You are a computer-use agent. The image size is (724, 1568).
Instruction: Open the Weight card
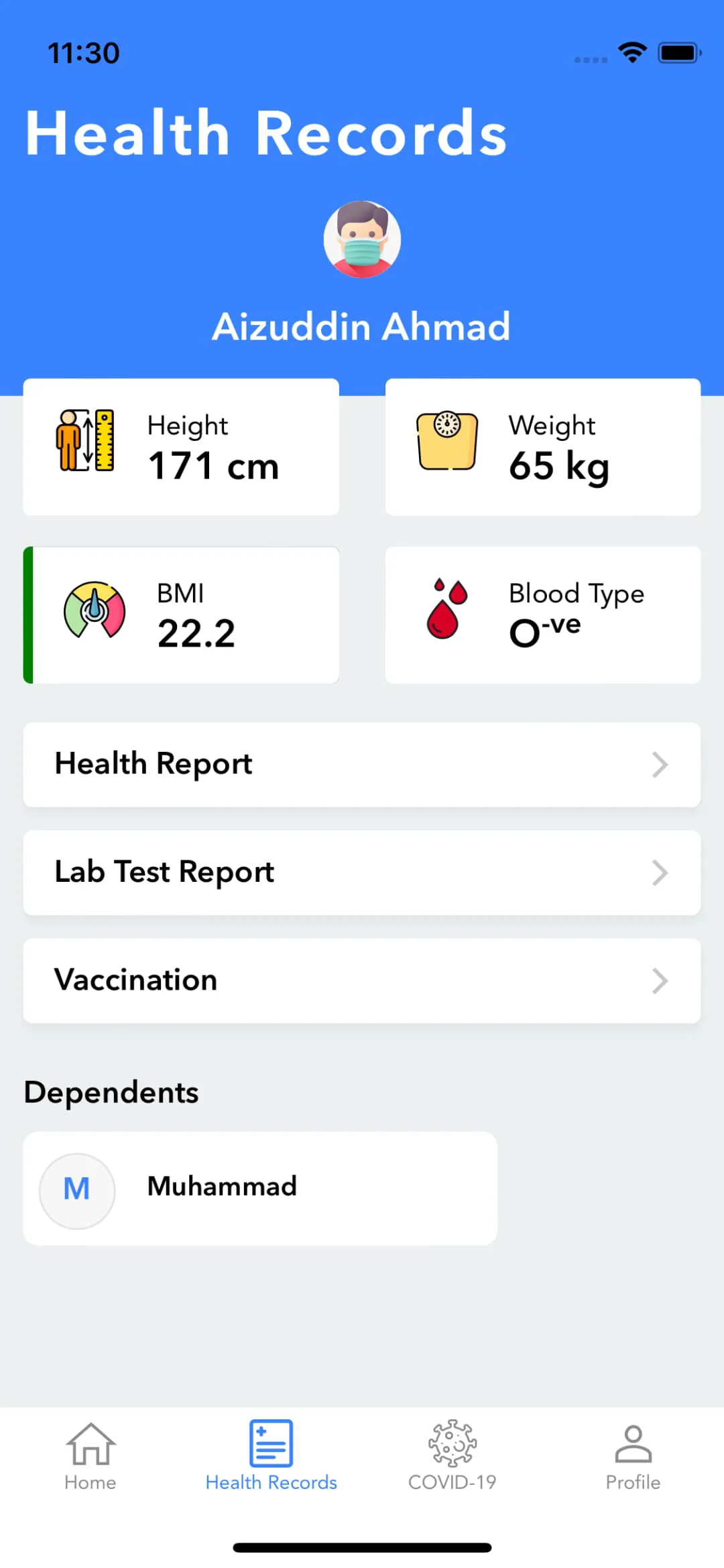pos(543,447)
